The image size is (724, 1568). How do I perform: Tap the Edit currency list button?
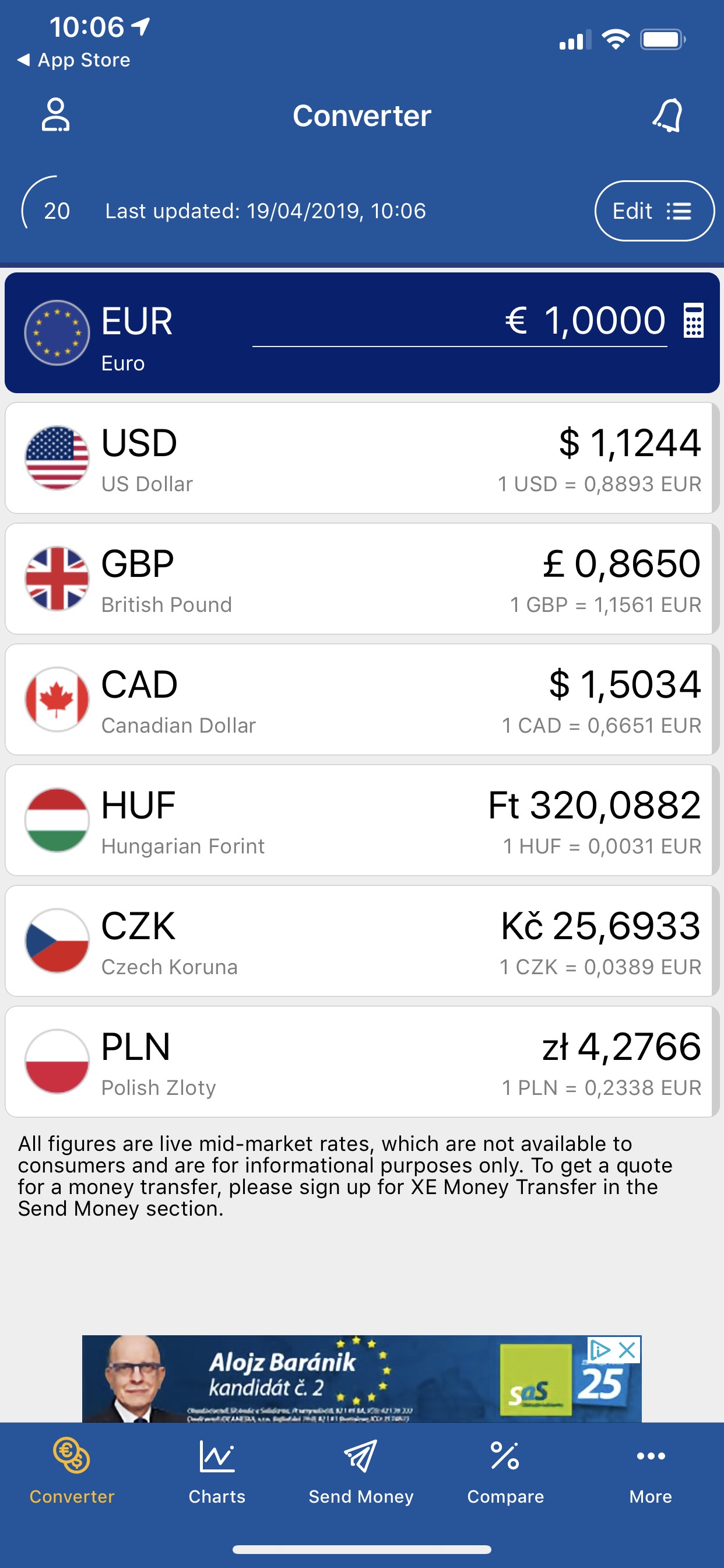(x=654, y=211)
